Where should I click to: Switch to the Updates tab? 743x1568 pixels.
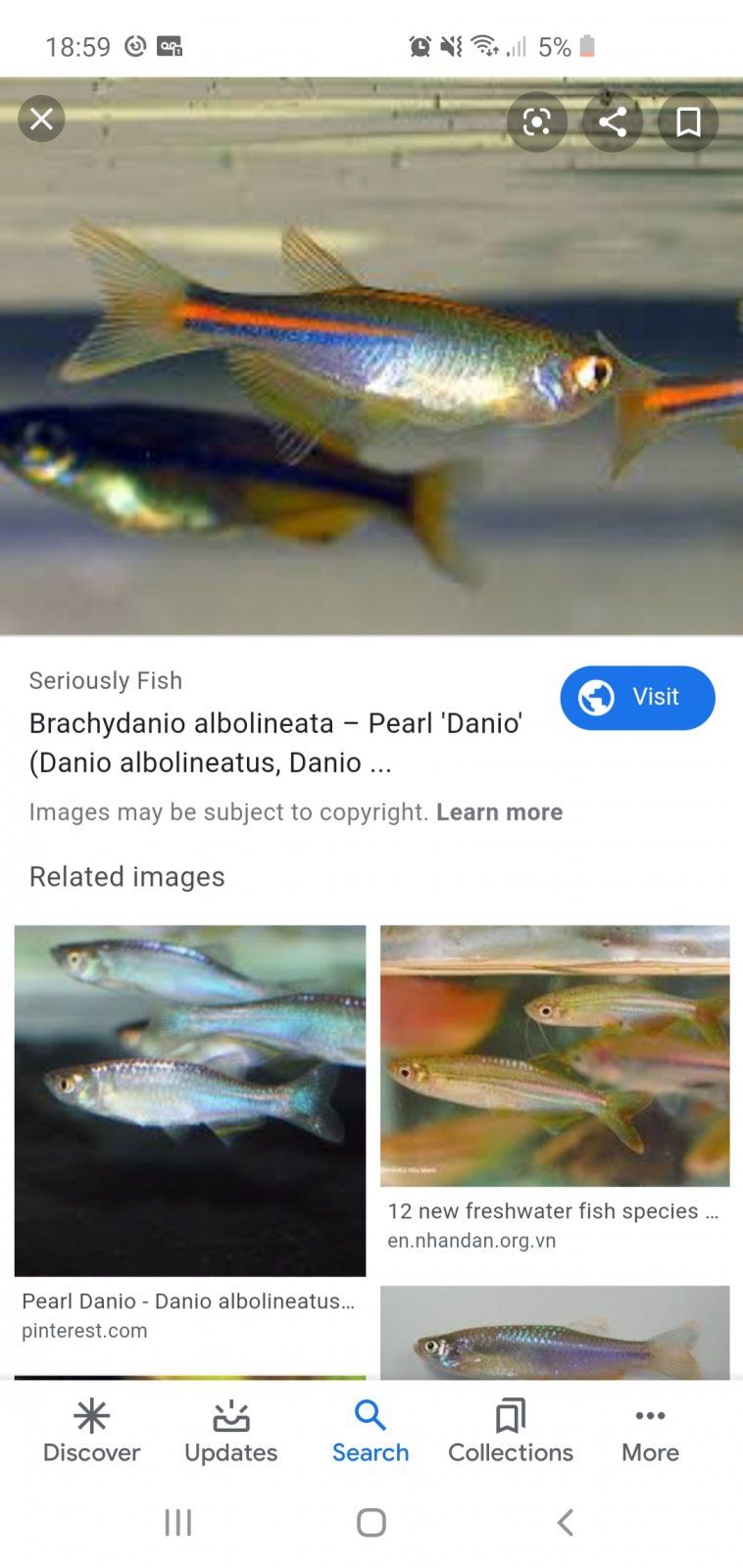231,1432
